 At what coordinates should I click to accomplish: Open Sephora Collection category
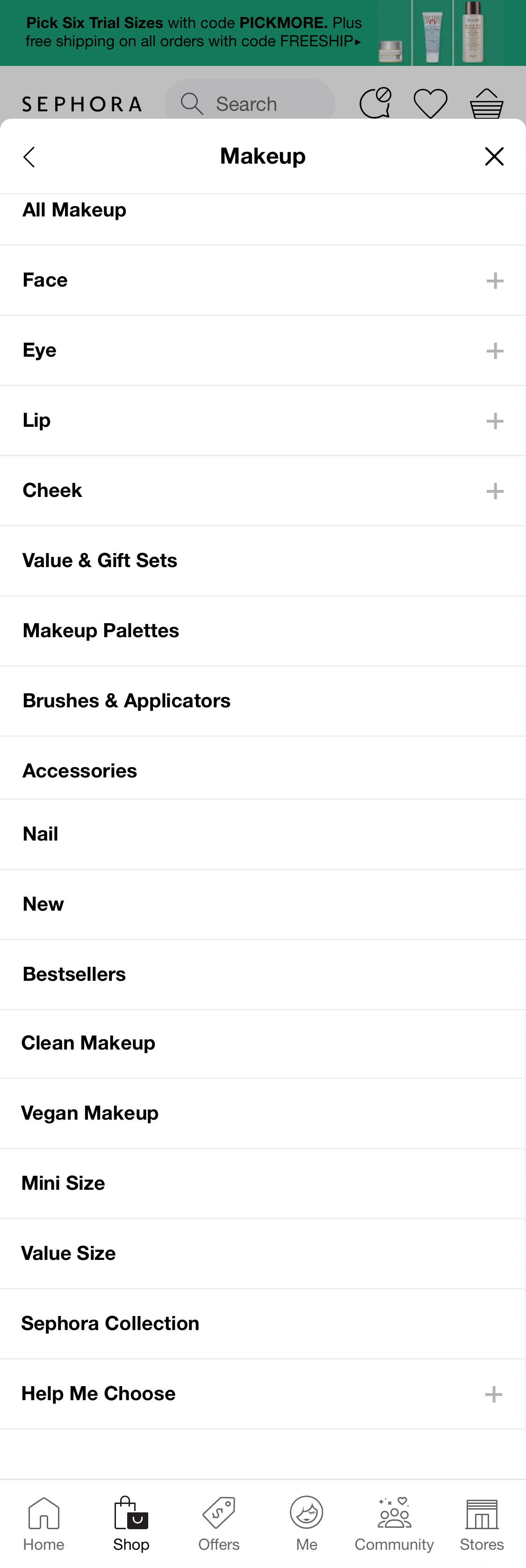110,1323
